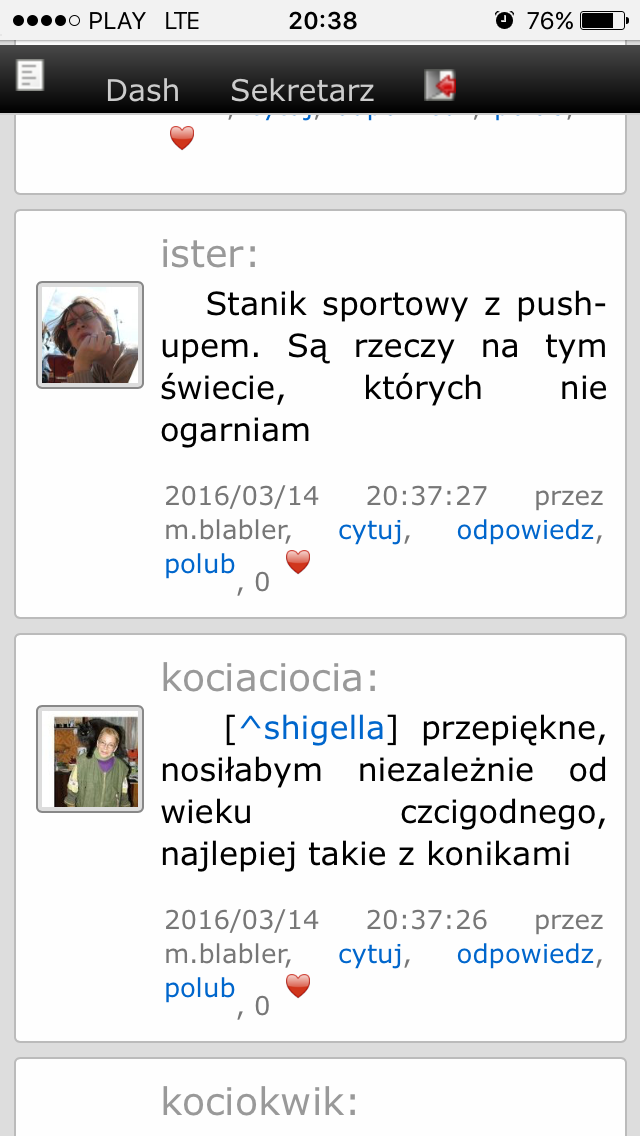Select odpowiedz under kociaciocia's post

click(x=525, y=955)
